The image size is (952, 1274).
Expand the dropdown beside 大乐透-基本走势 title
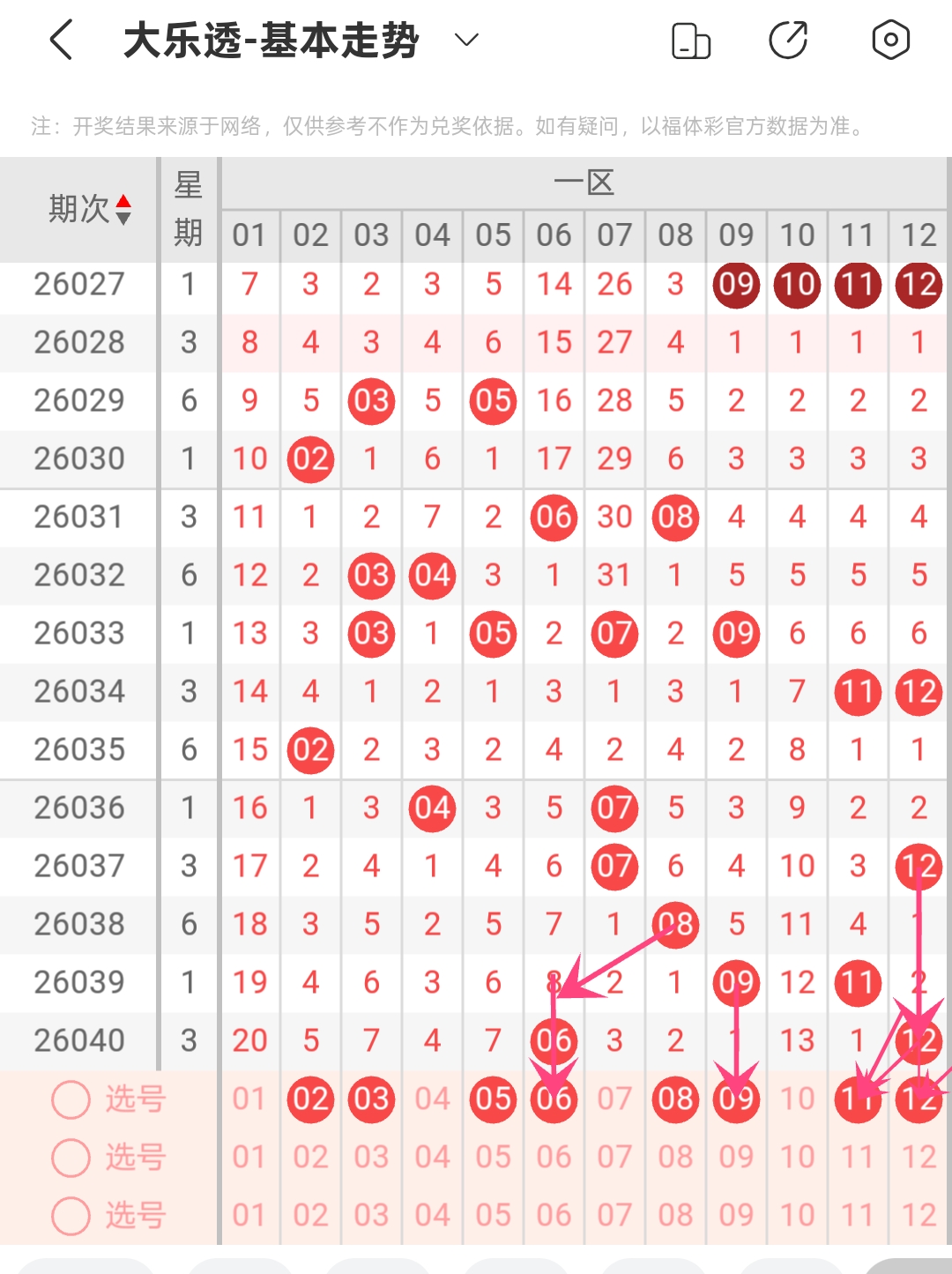click(x=467, y=41)
